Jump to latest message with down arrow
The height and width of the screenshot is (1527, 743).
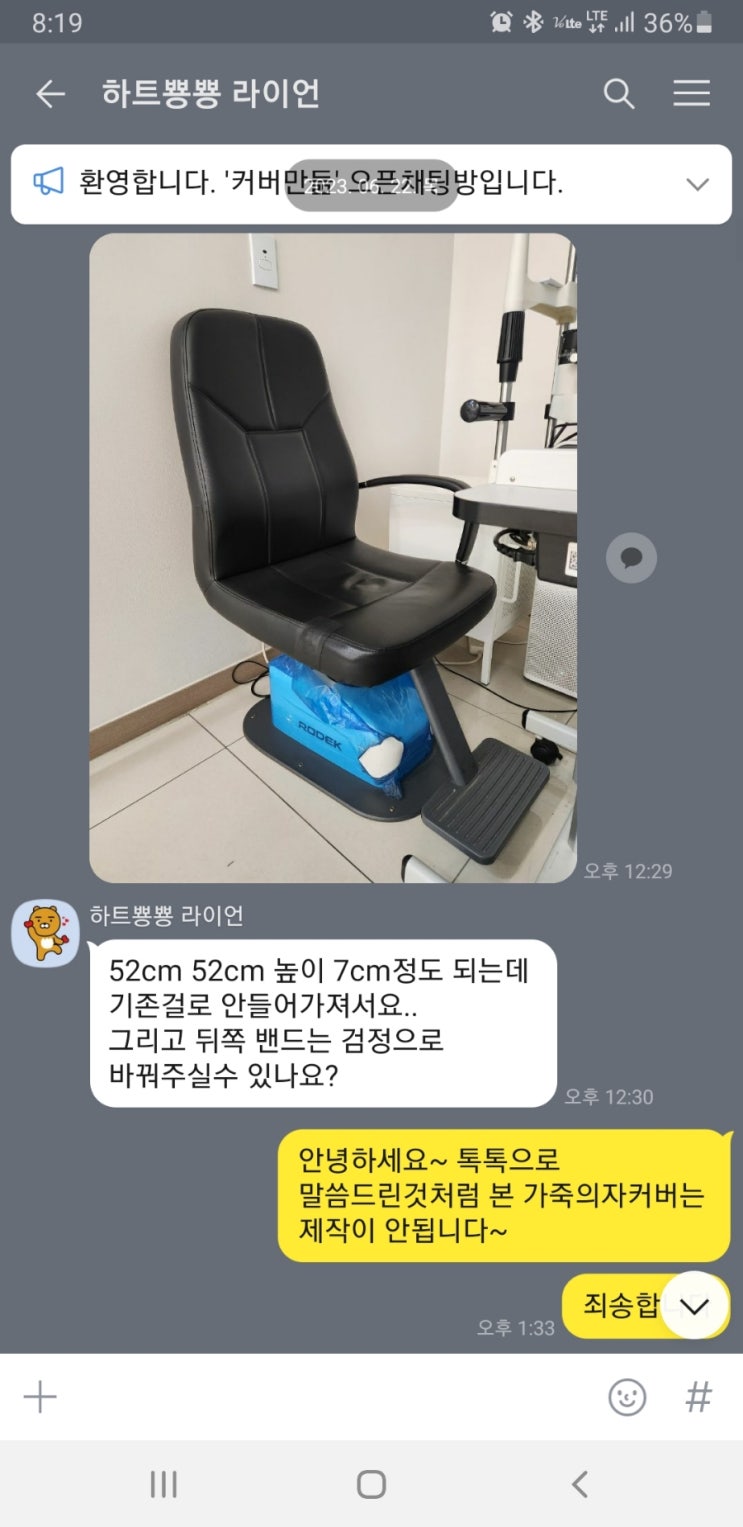coord(693,1306)
